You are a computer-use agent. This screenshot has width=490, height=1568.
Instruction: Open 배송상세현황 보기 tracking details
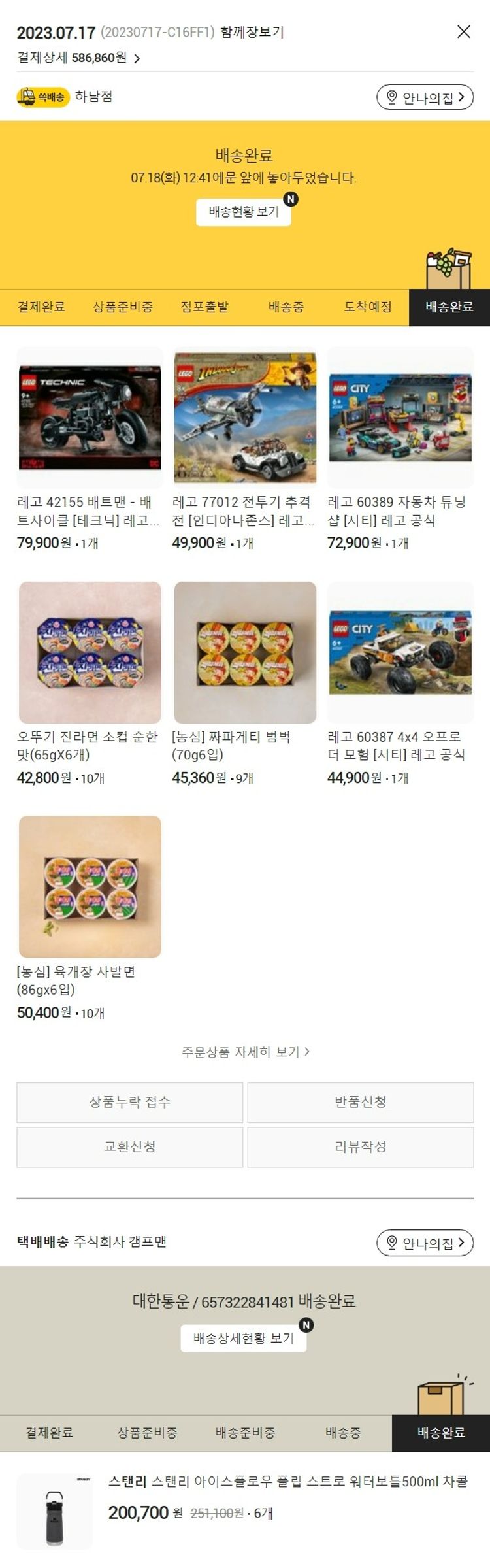(x=243, y=1338)
